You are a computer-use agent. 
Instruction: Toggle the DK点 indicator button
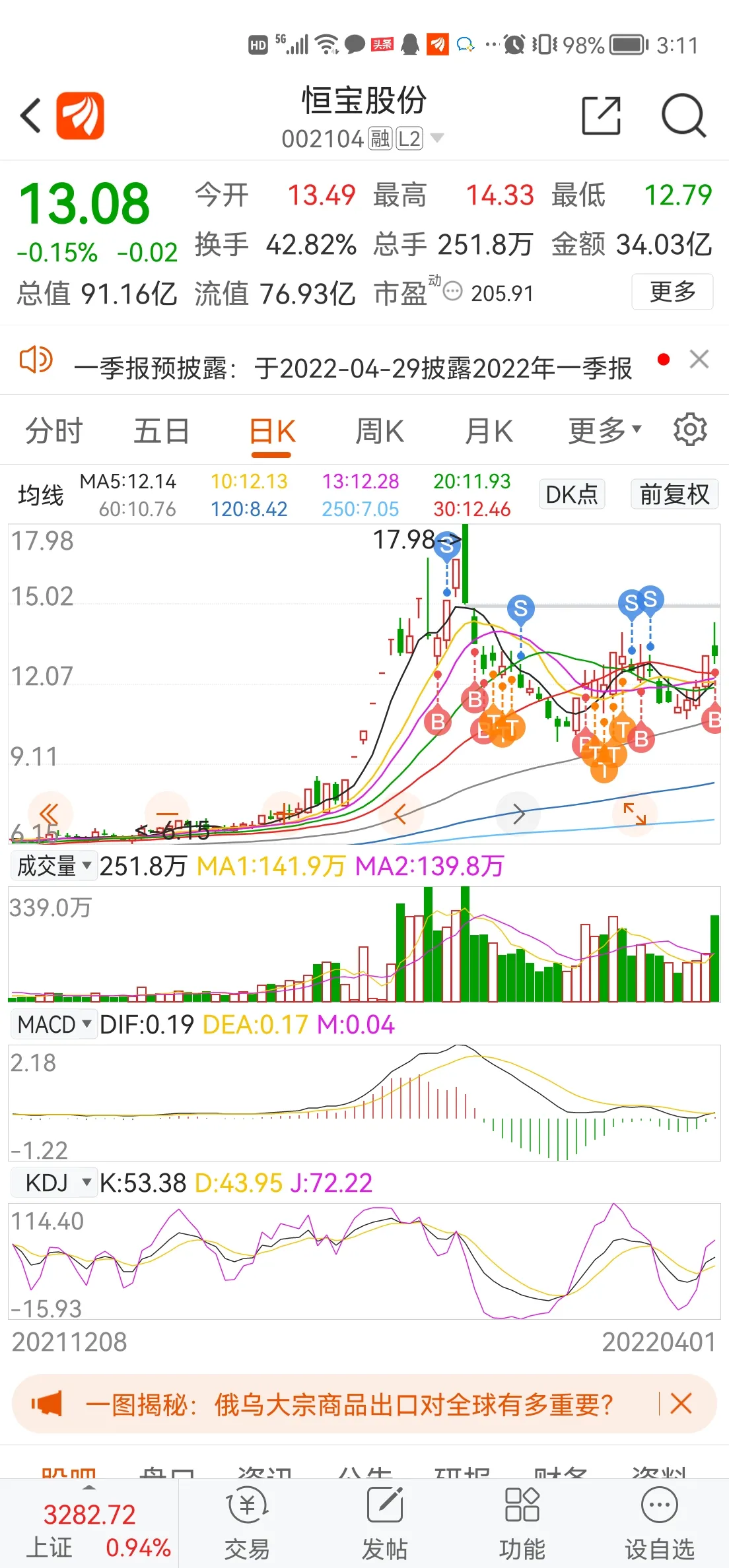(572, 494)
